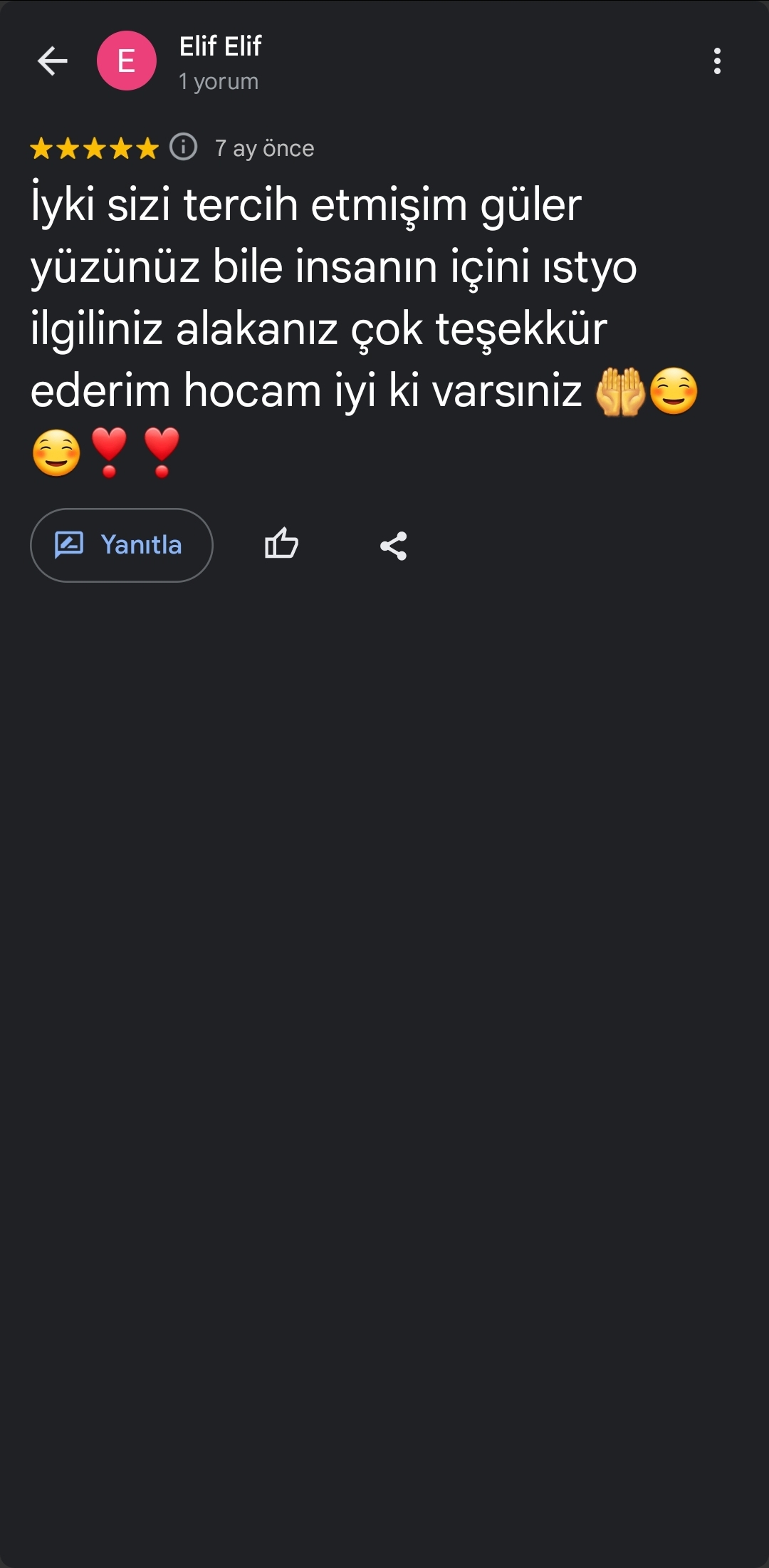
Task: Share this review
Action: [x=393, y=546]
